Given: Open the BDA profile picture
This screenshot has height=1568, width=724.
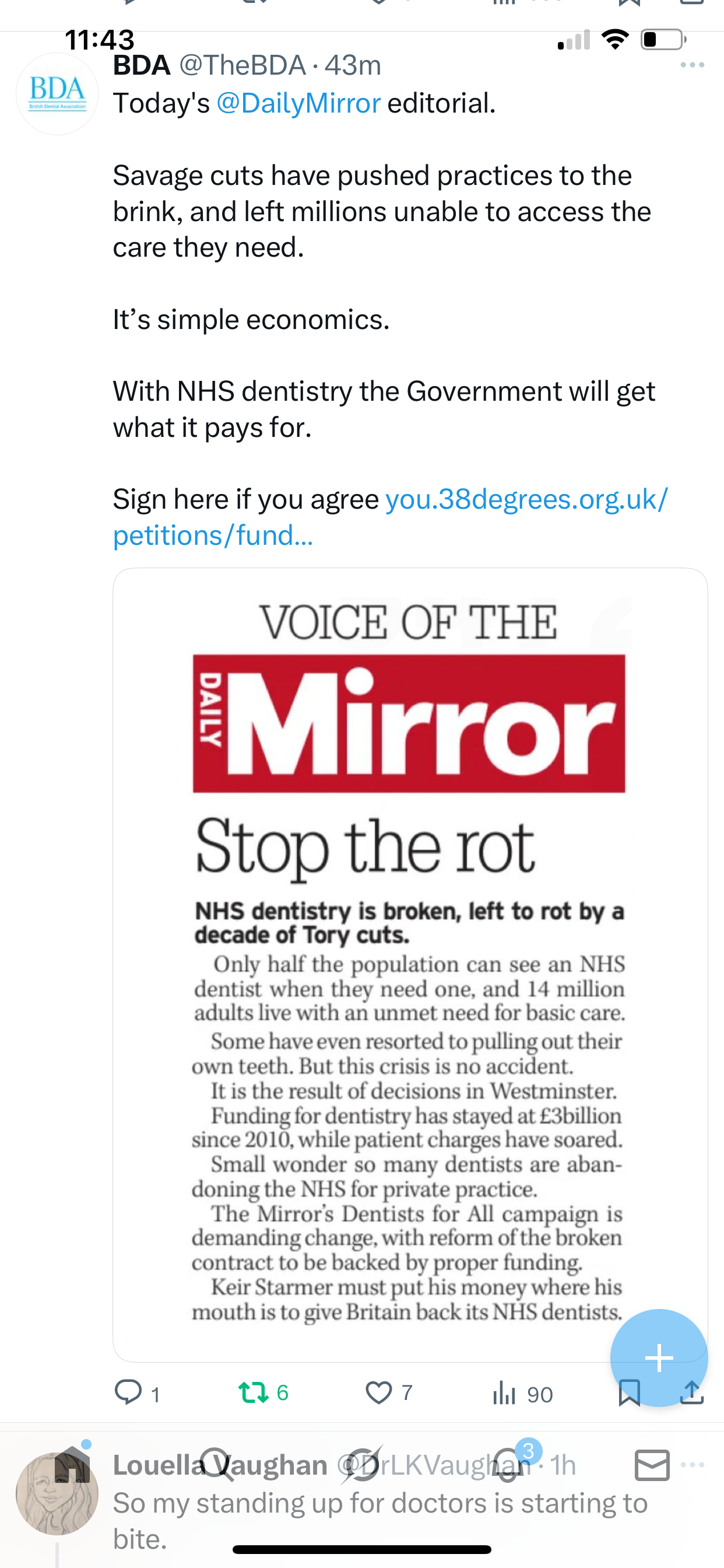Looking at the screenshot, I should tap(57, 94).
